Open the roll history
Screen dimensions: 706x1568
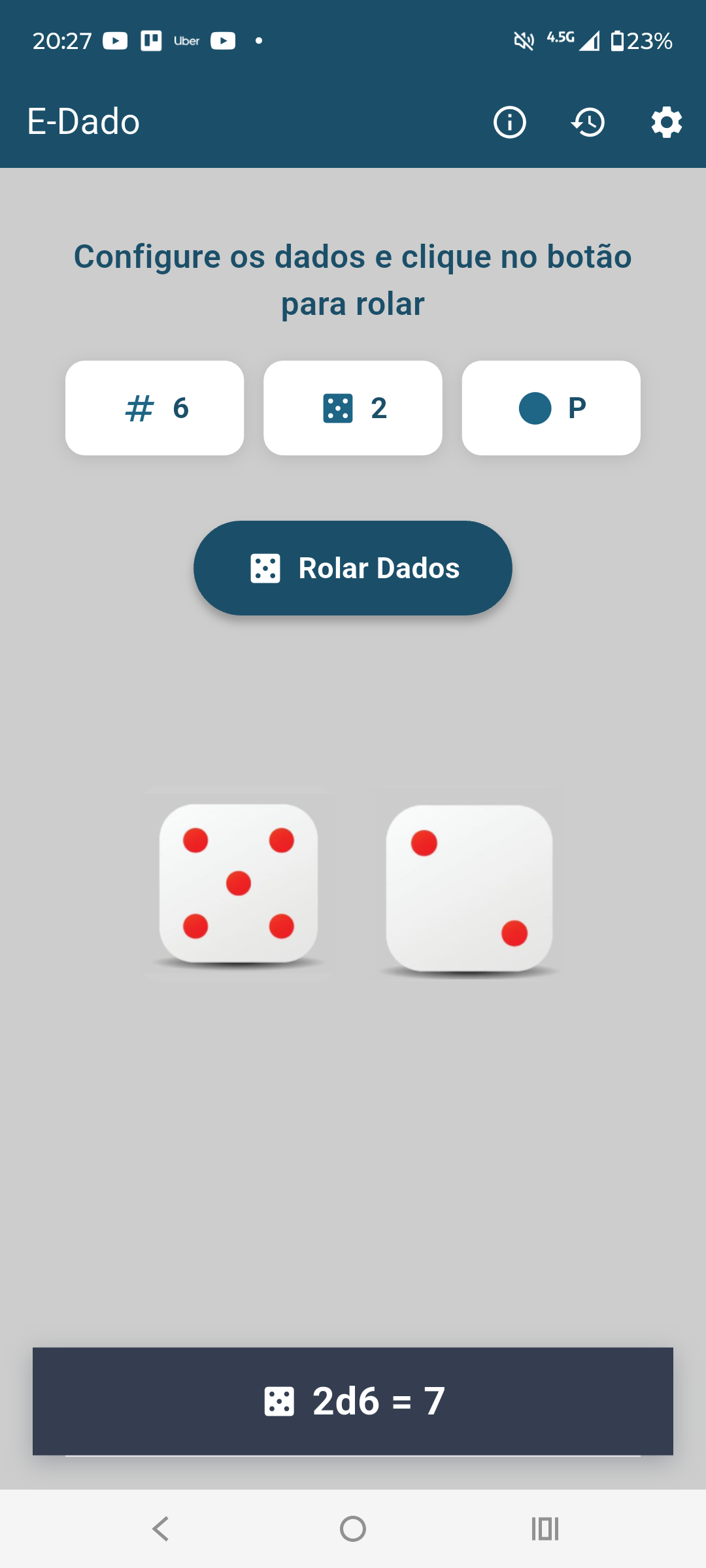pyautogui.click(x=588, y=122)
